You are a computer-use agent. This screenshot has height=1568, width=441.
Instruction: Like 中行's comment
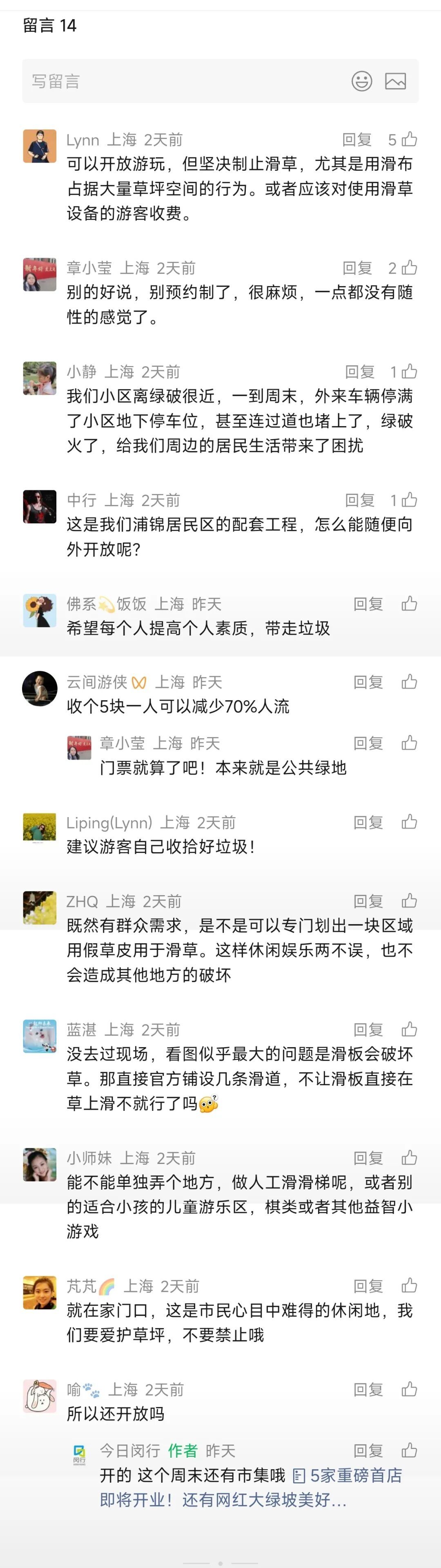[410, 500]
